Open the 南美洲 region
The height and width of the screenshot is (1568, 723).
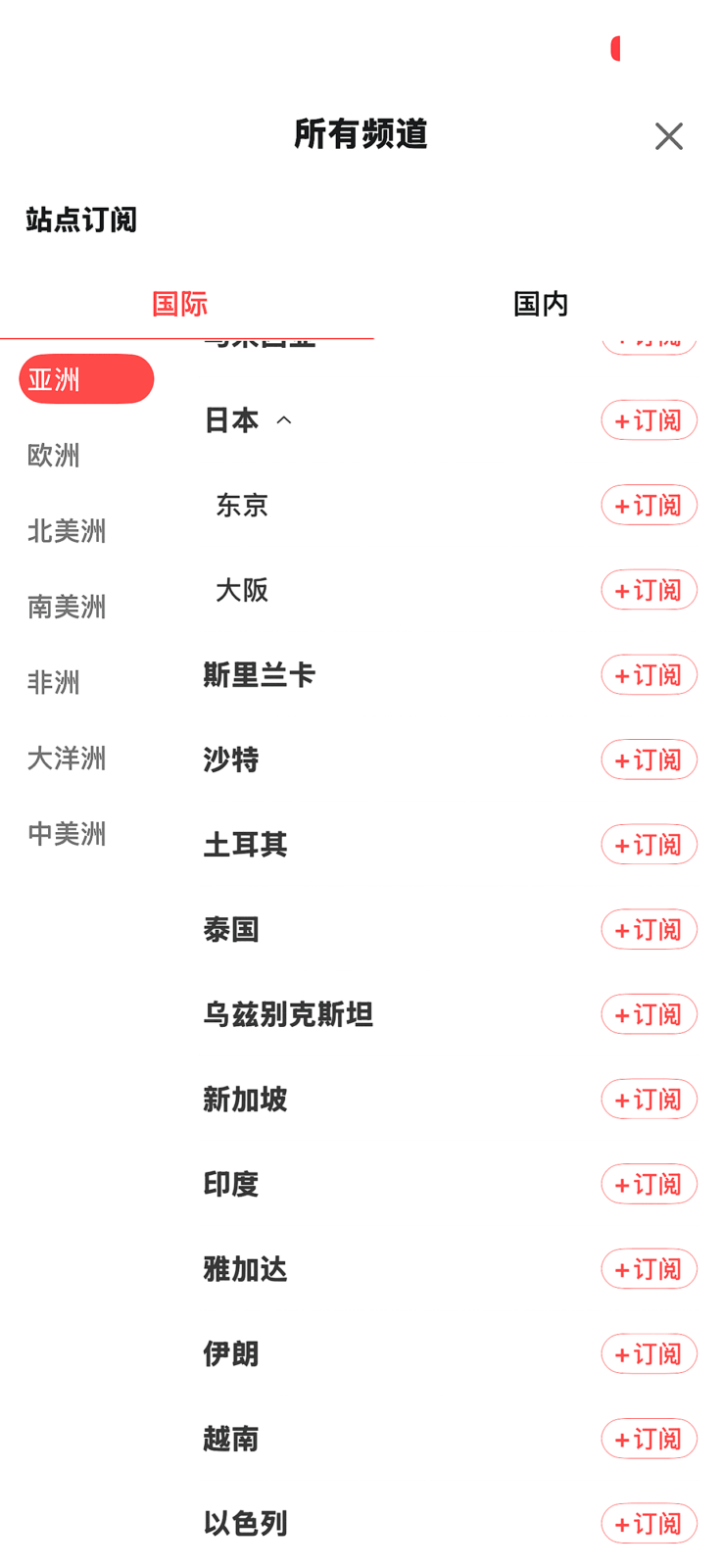pyautogui.click(x=67, y=607)
